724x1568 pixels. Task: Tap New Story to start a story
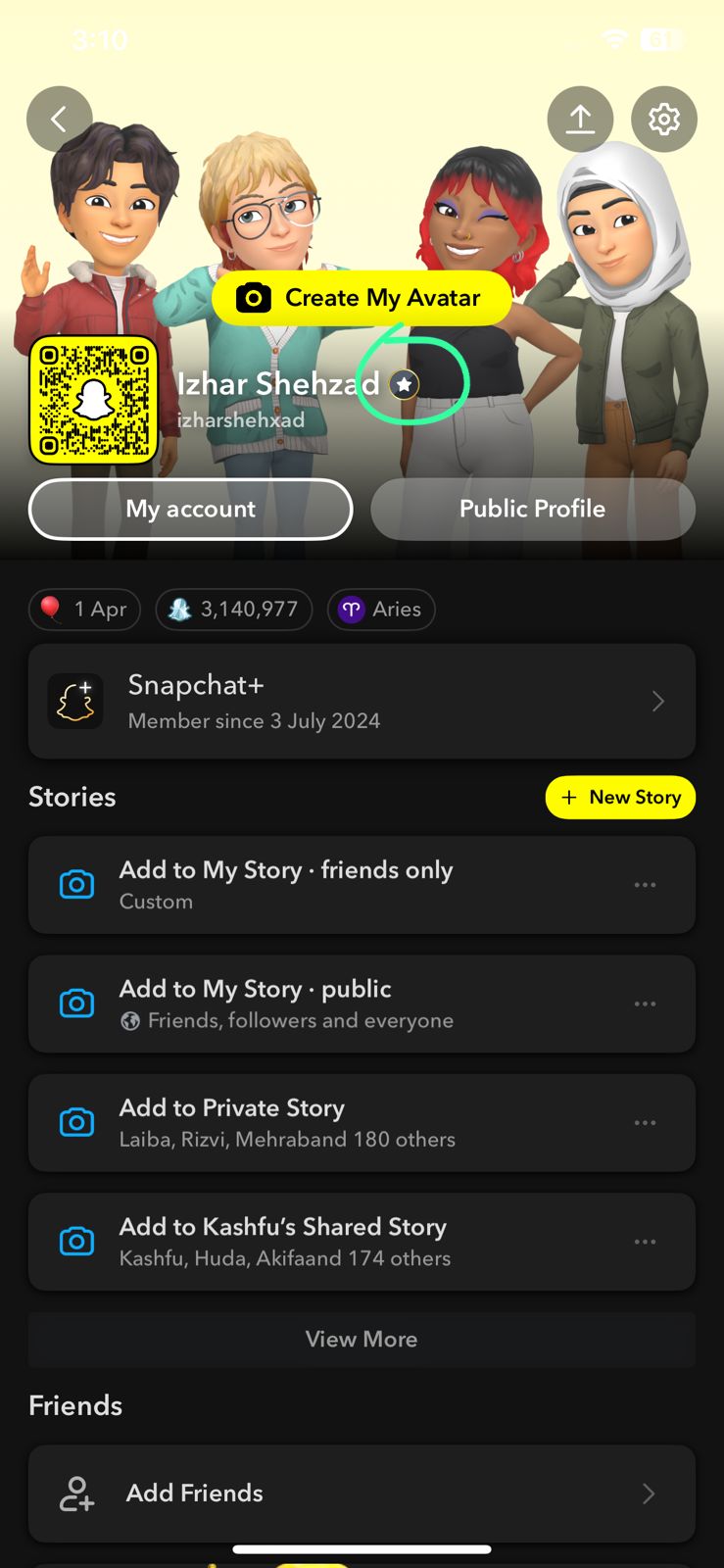(620, 797)
